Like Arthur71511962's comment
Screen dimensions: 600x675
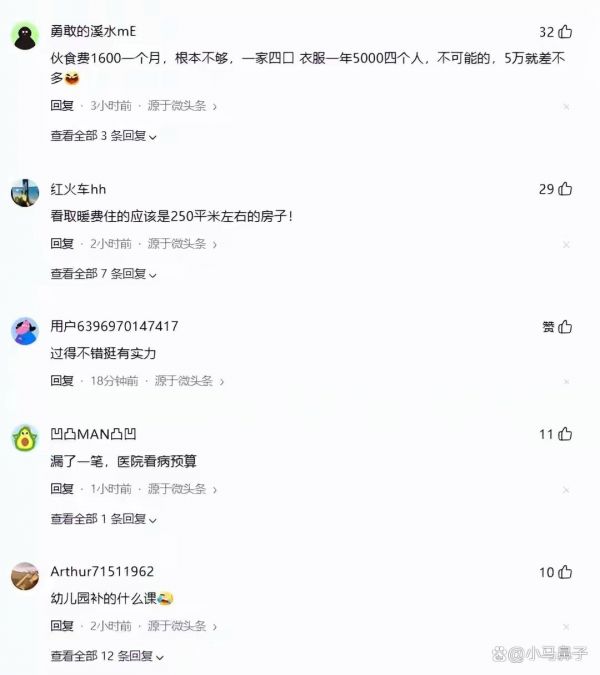pyautogui.click(x=565, y=572)
